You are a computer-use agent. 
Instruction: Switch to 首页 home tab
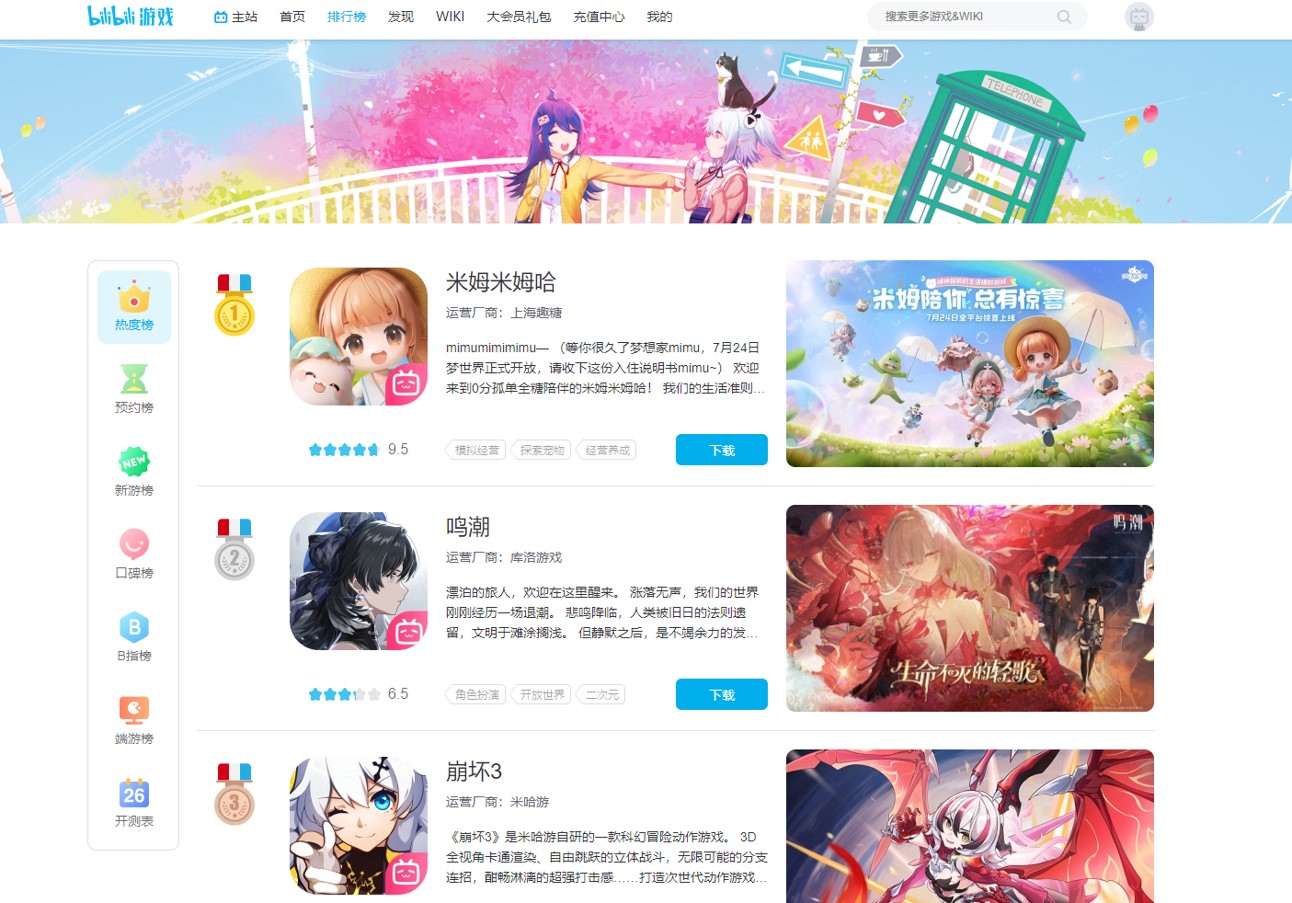(x=293, y=17)
